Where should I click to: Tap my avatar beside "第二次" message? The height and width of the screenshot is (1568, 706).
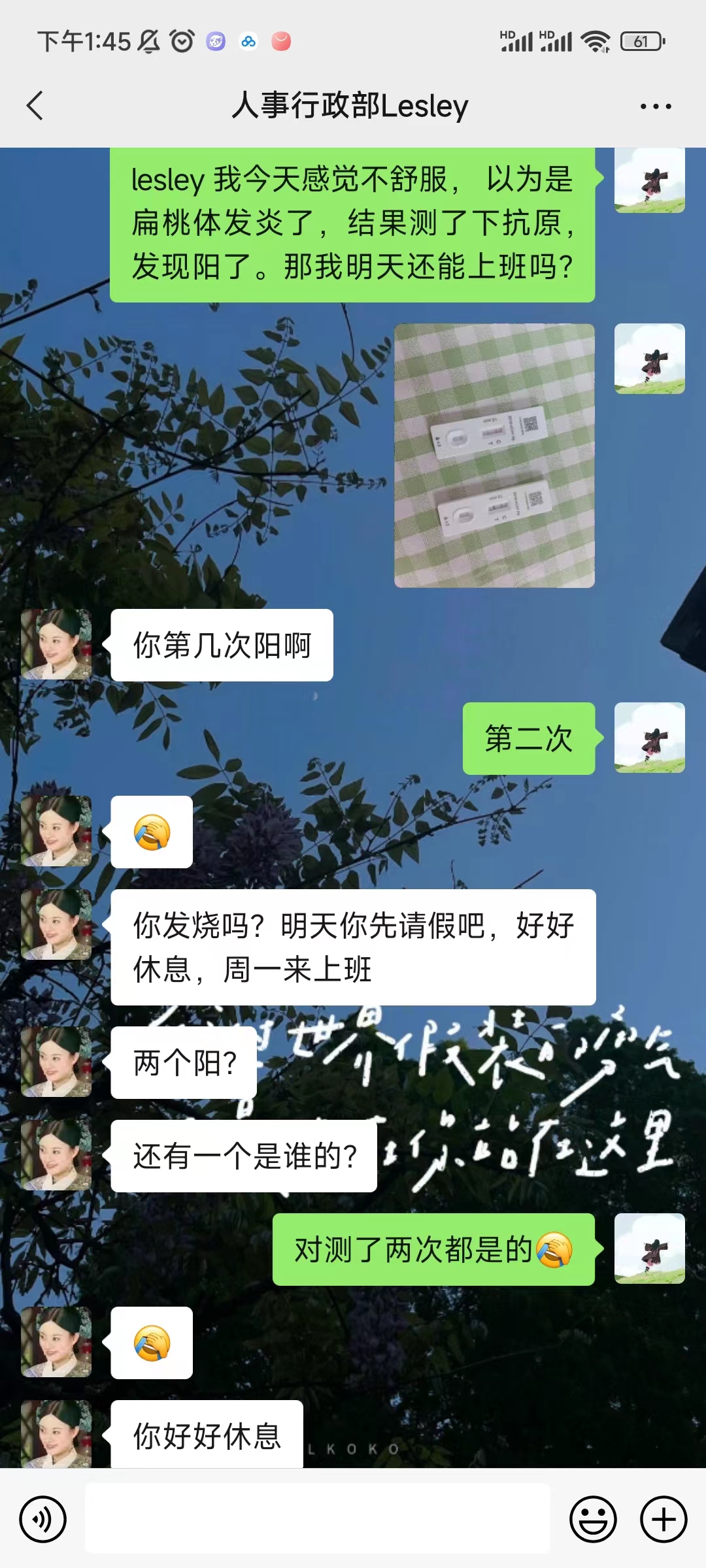pos(649,738)
